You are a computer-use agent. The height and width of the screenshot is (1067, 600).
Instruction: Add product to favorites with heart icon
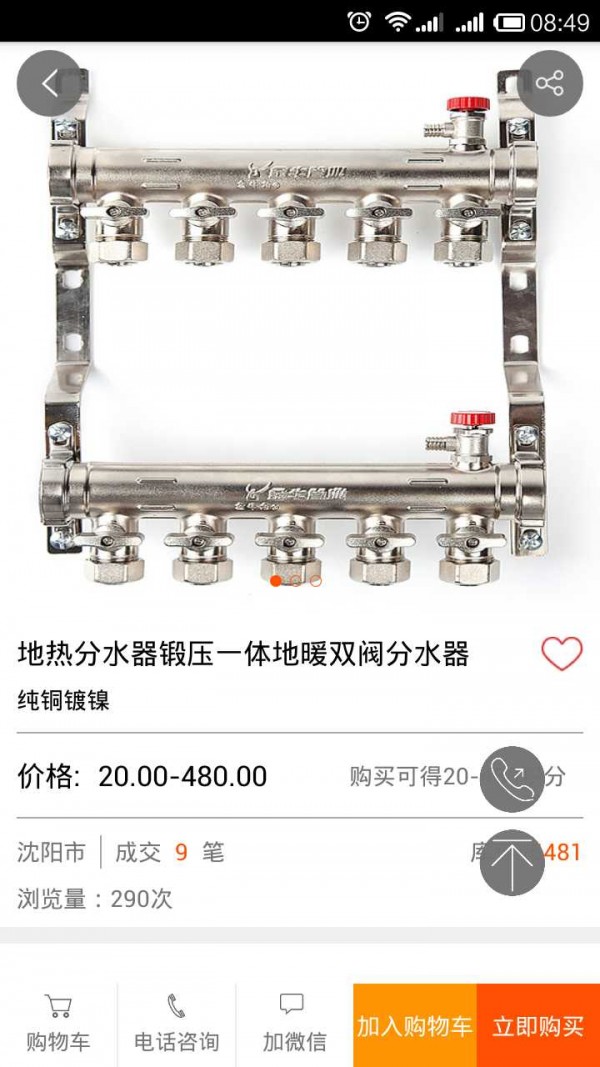point(561,654)
